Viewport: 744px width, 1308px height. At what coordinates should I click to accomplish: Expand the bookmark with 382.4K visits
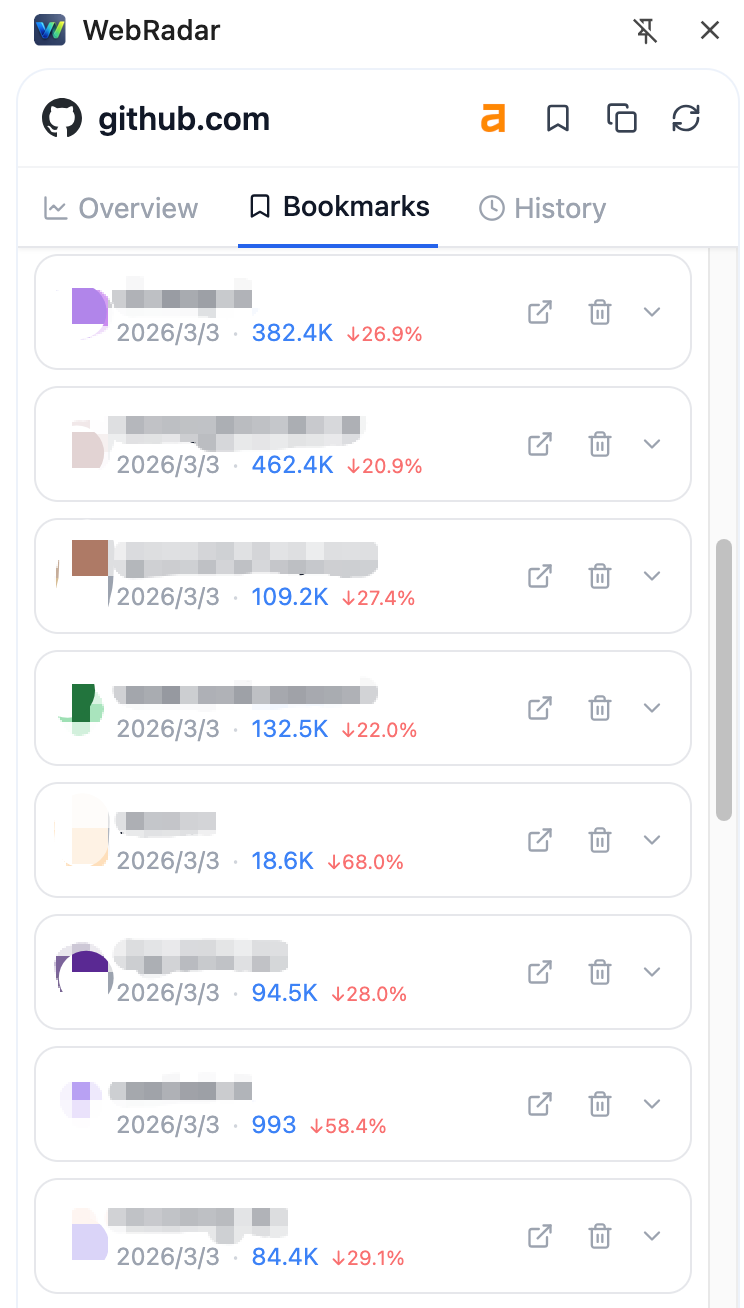click(652, 312)
